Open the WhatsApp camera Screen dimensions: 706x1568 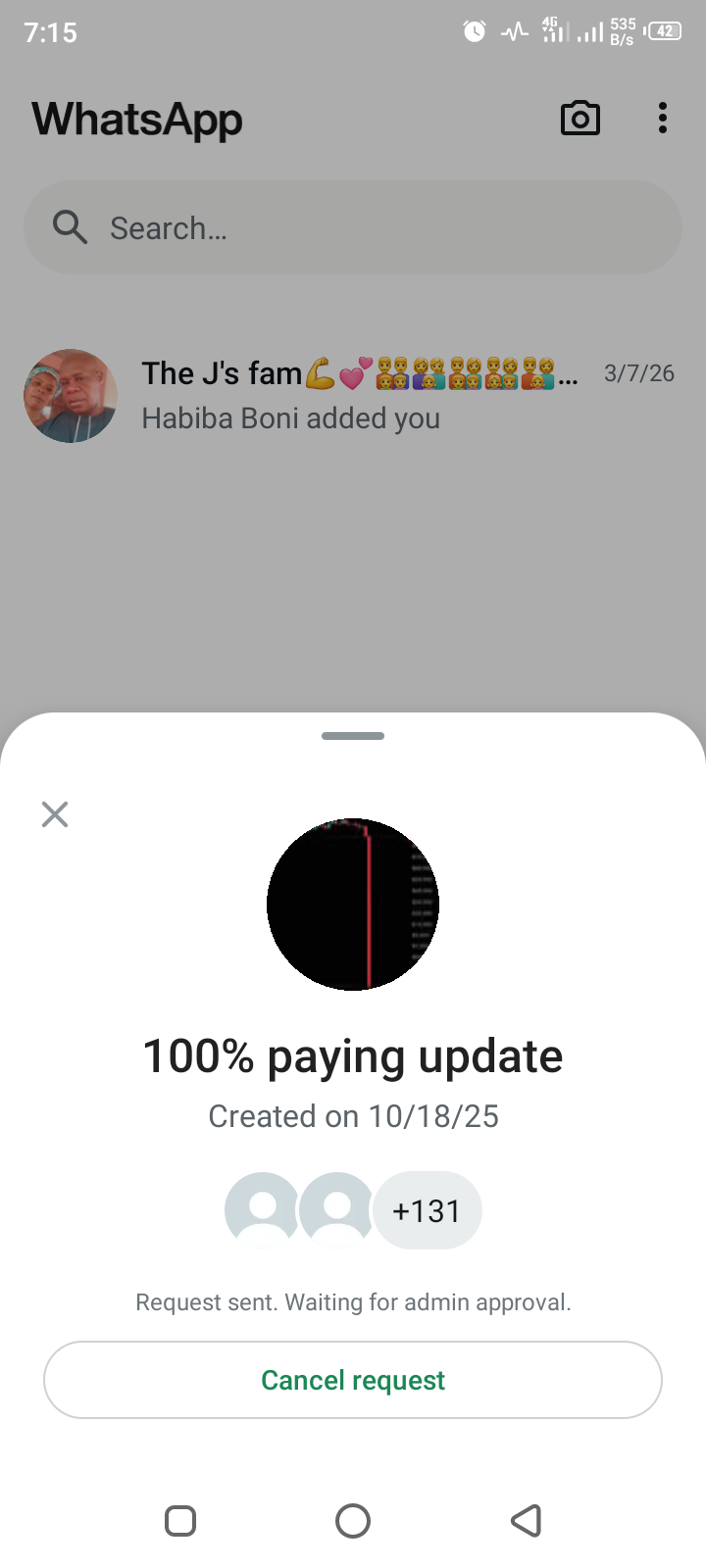coord(580,119)
